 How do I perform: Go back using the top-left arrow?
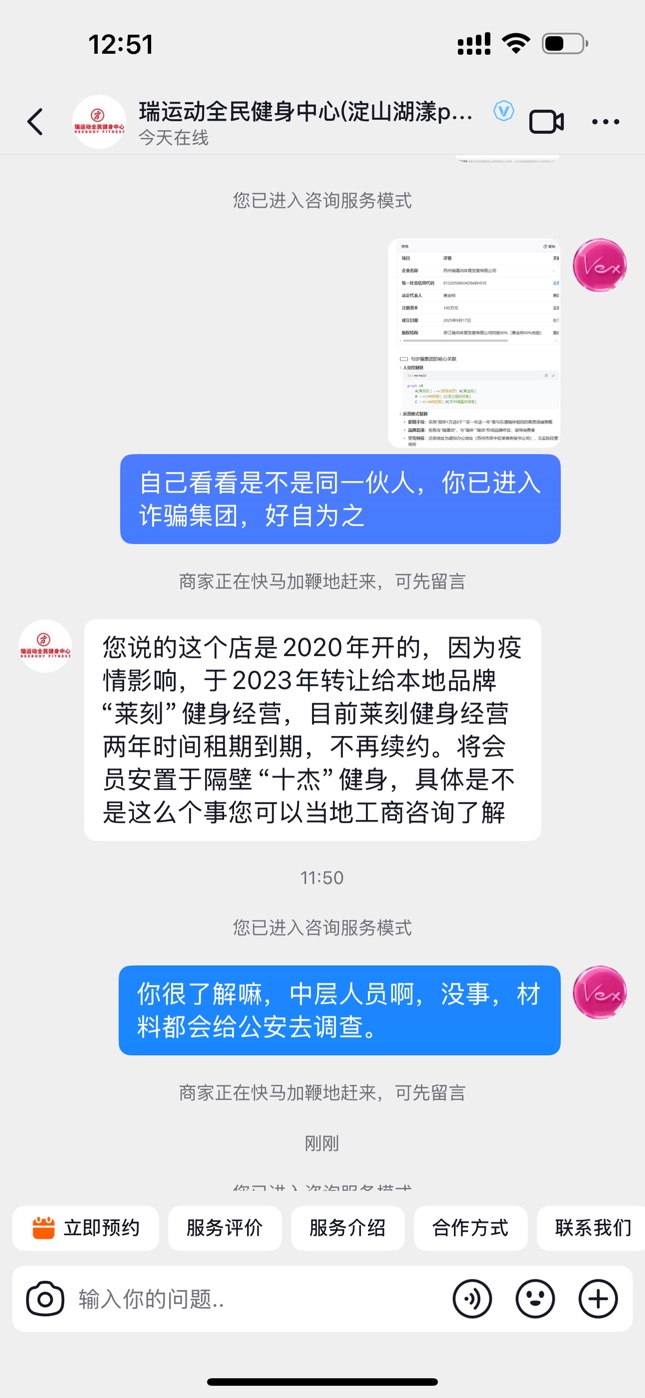(35, 122)
